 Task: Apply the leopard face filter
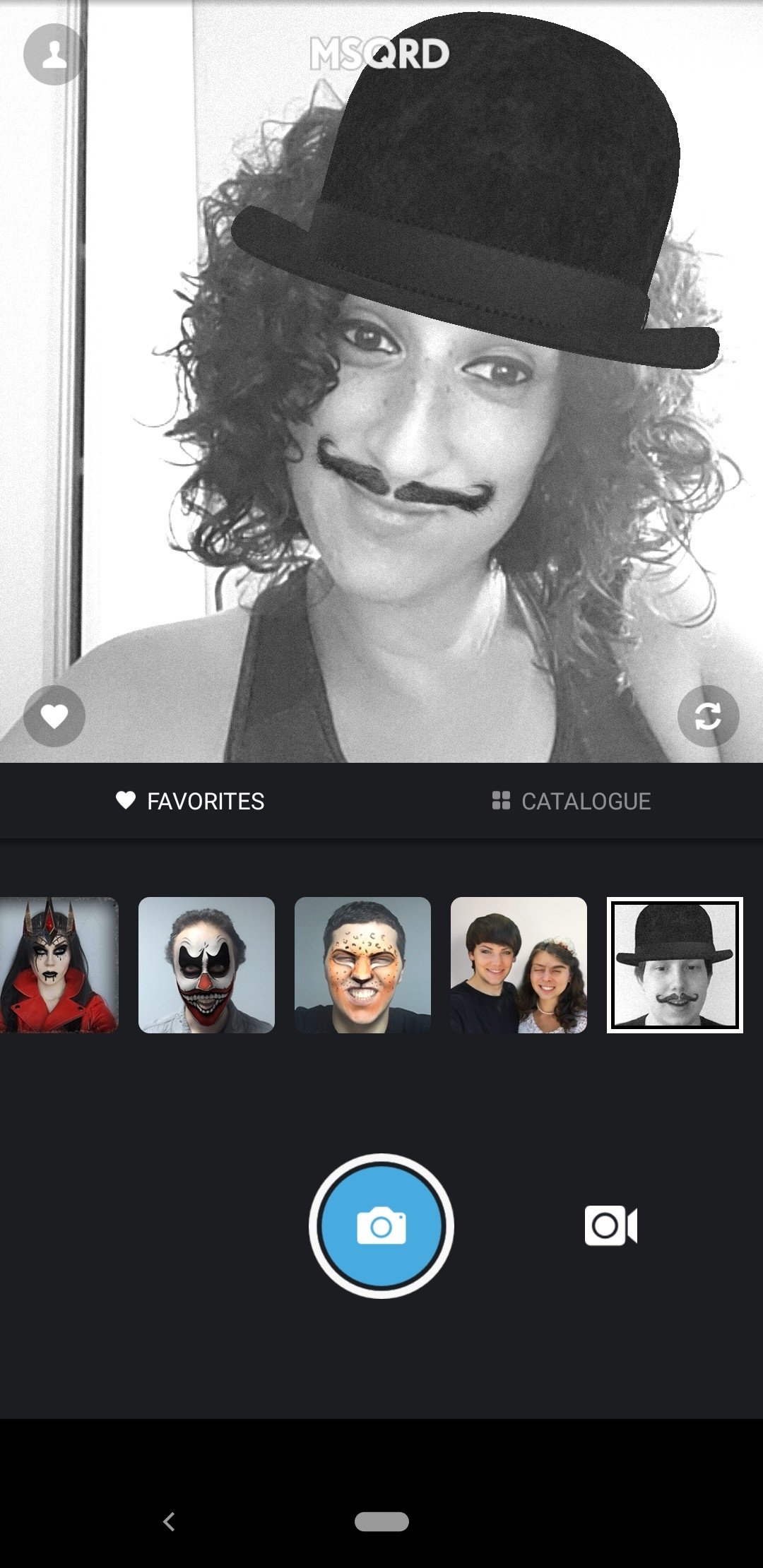click(x=362, y=965)
